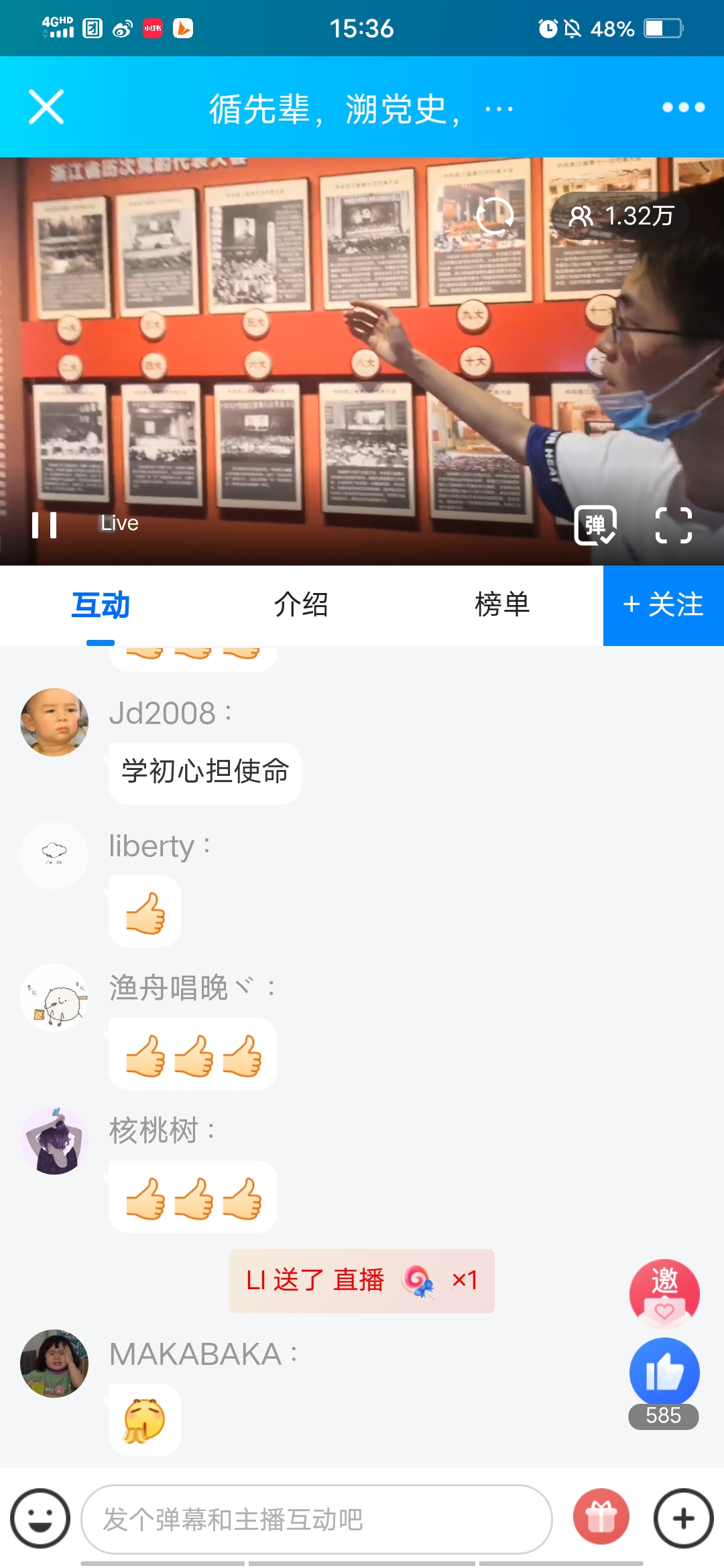Enter fullscreen video mode
The height and width of the screenshot is (1568, 724).
pos(673,525)
